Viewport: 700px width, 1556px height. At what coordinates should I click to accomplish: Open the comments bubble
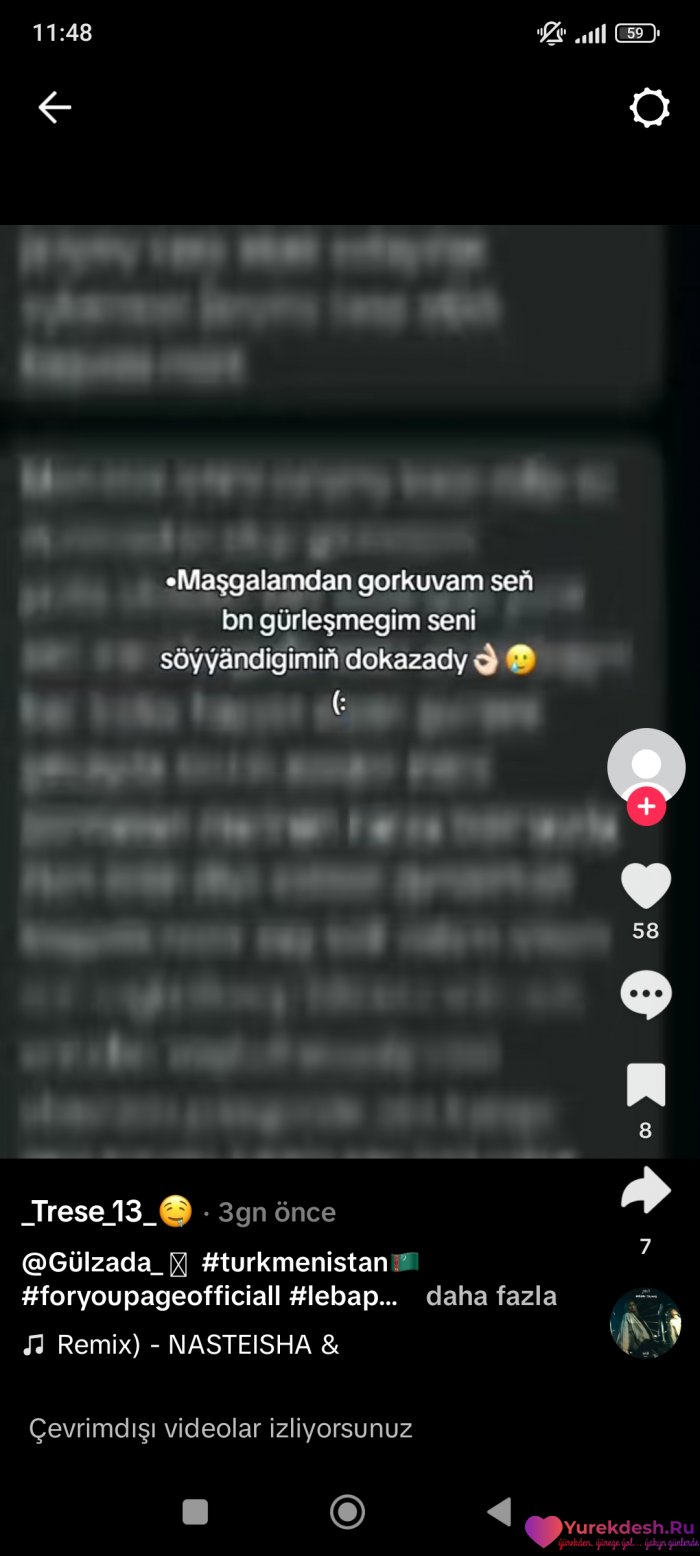coord(646,996)
